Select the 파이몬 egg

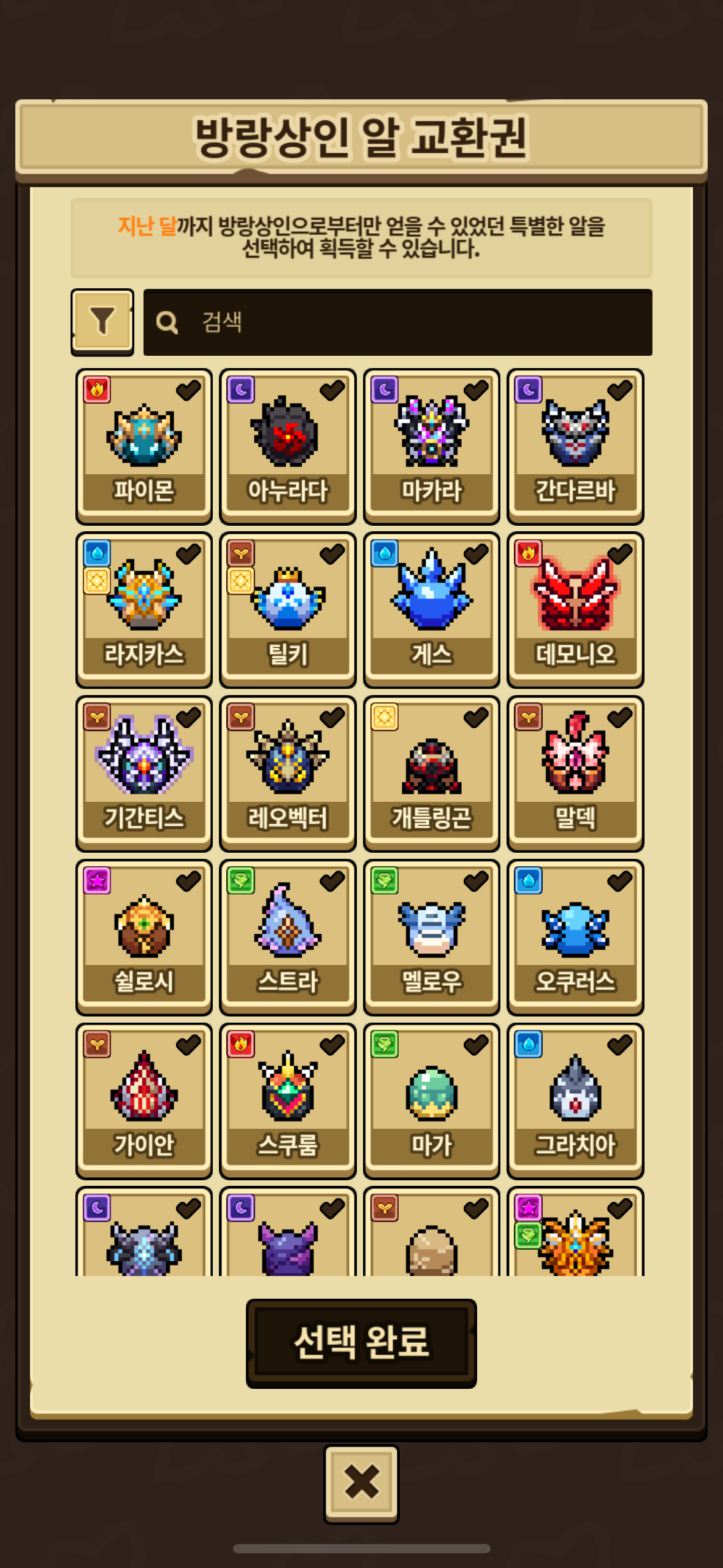(x=144, y=446)
